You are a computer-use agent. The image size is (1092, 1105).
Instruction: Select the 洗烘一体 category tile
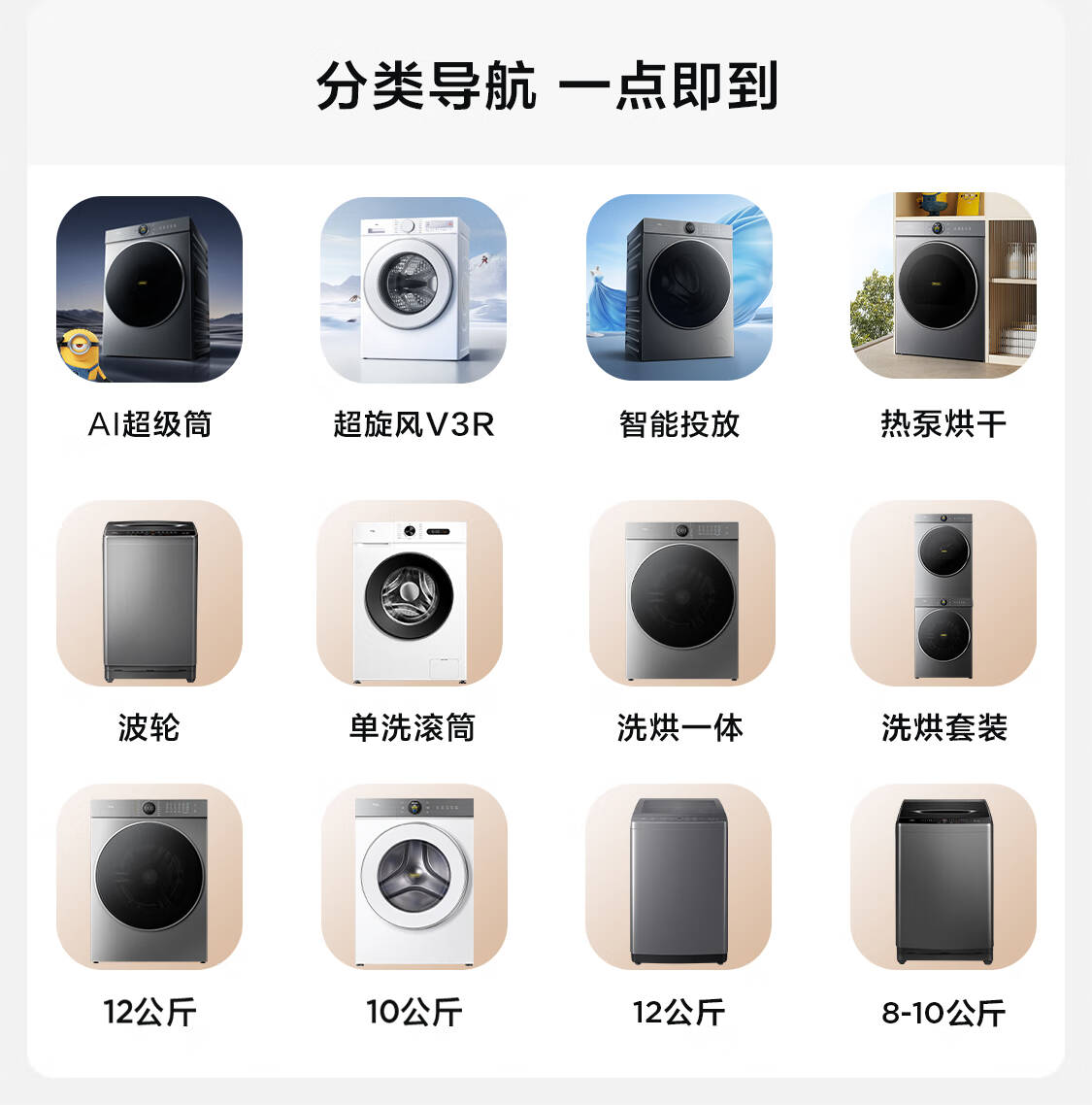click(681, 593)
